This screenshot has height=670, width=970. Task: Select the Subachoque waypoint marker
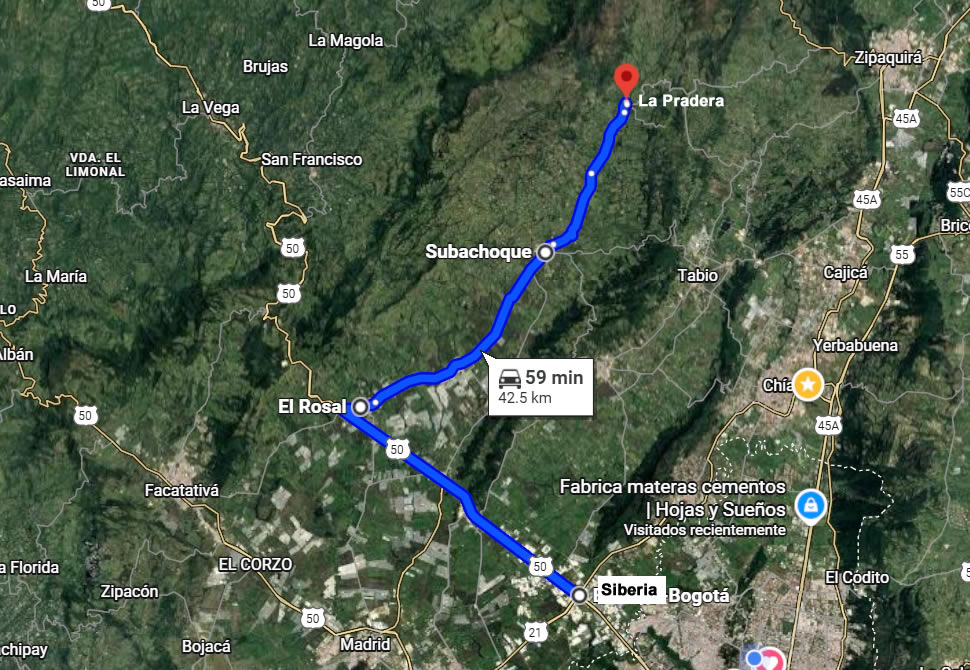pos(545,252)
